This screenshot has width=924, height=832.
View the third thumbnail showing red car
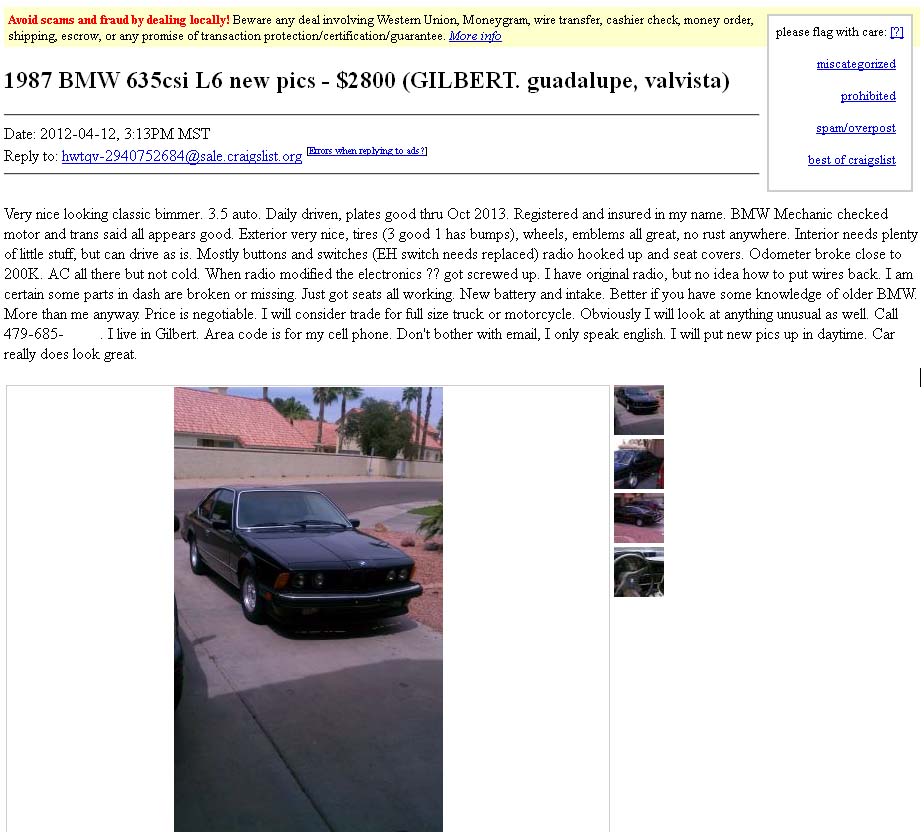[638, 518]
